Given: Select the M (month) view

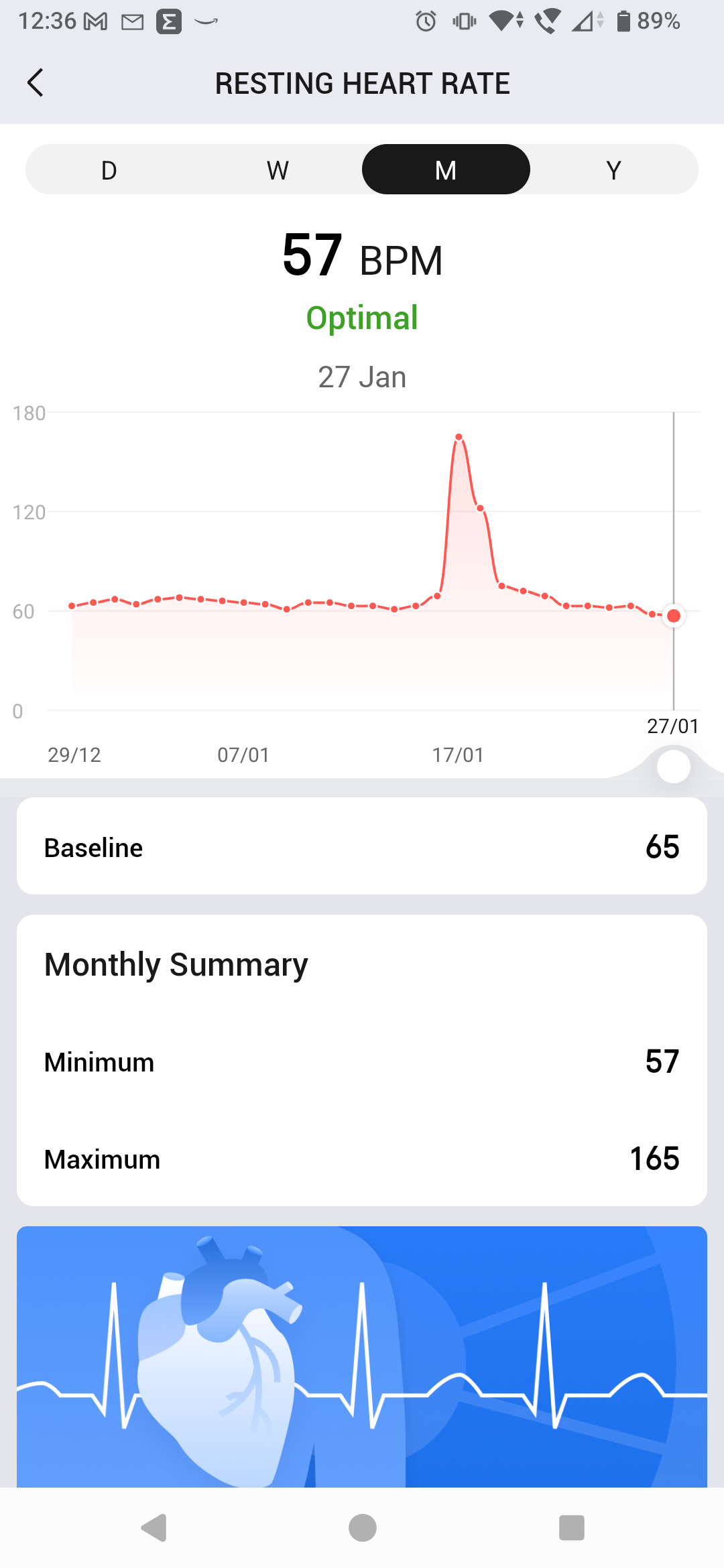Looking at the screenshot, I should (x=446, y=170).
